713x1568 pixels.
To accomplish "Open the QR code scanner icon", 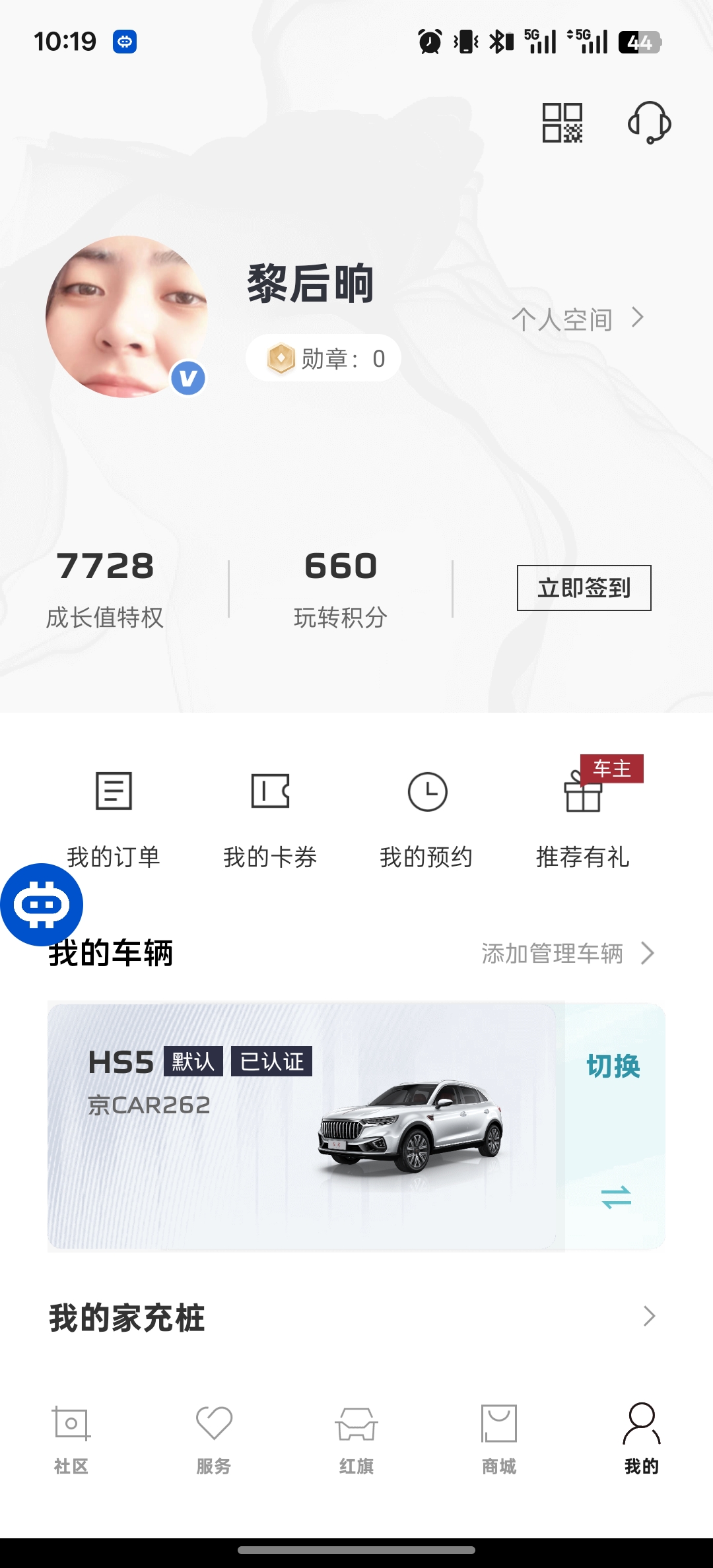I will tap(562, 123).
